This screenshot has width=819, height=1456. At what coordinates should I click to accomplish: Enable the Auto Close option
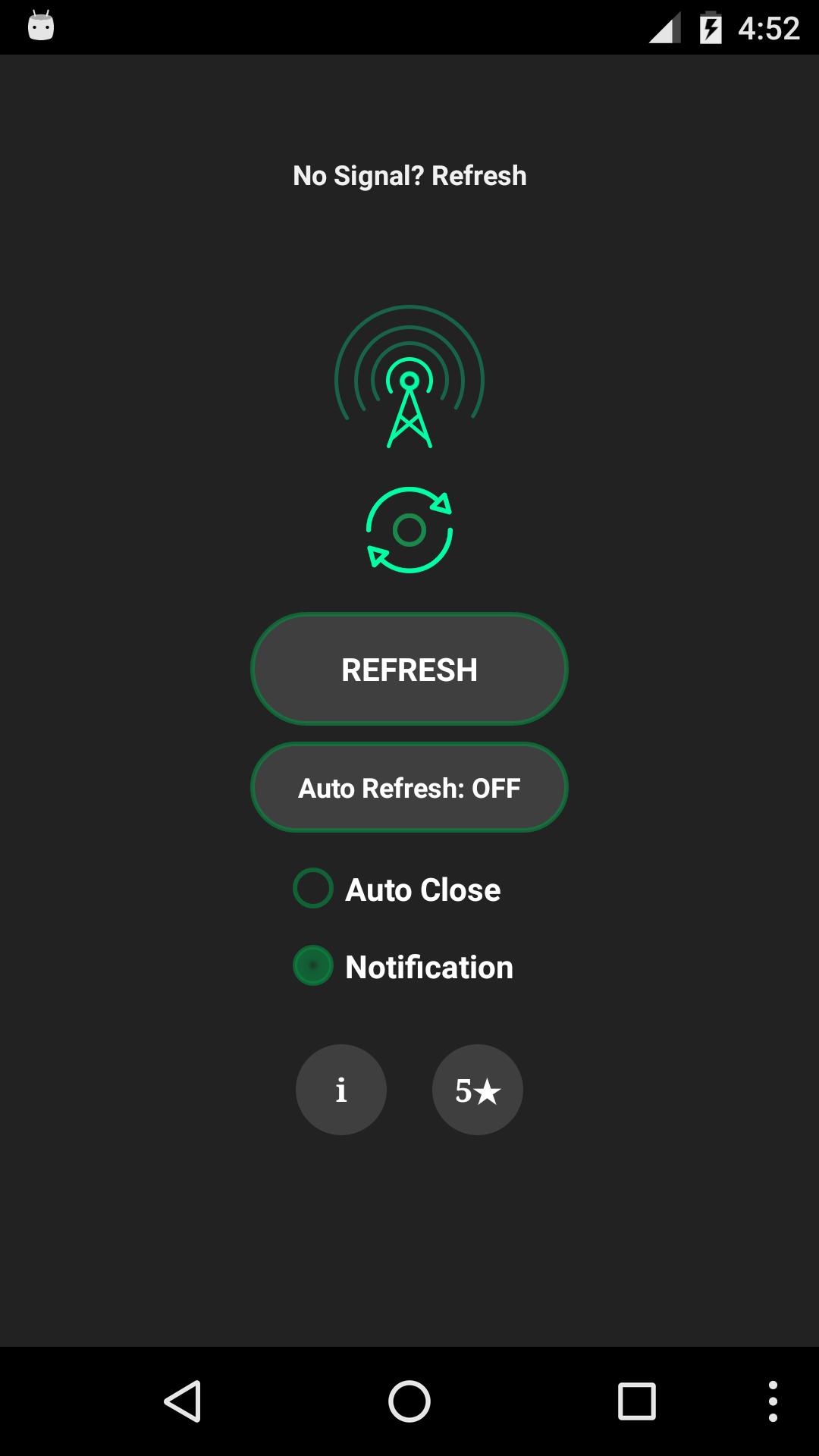click(312, 889)
